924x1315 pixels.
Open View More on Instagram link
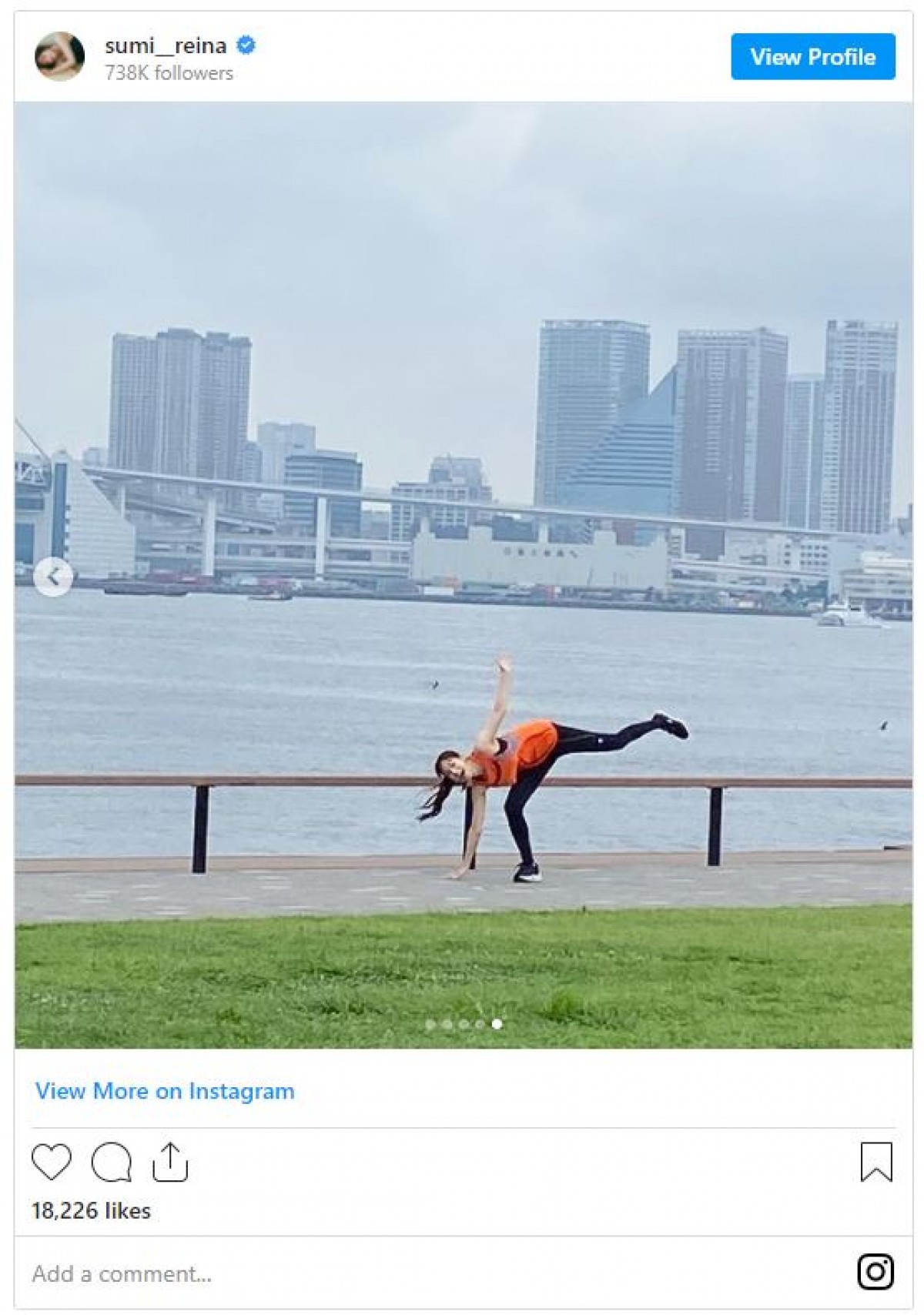pyautogui.click(x=165, y=1091)
